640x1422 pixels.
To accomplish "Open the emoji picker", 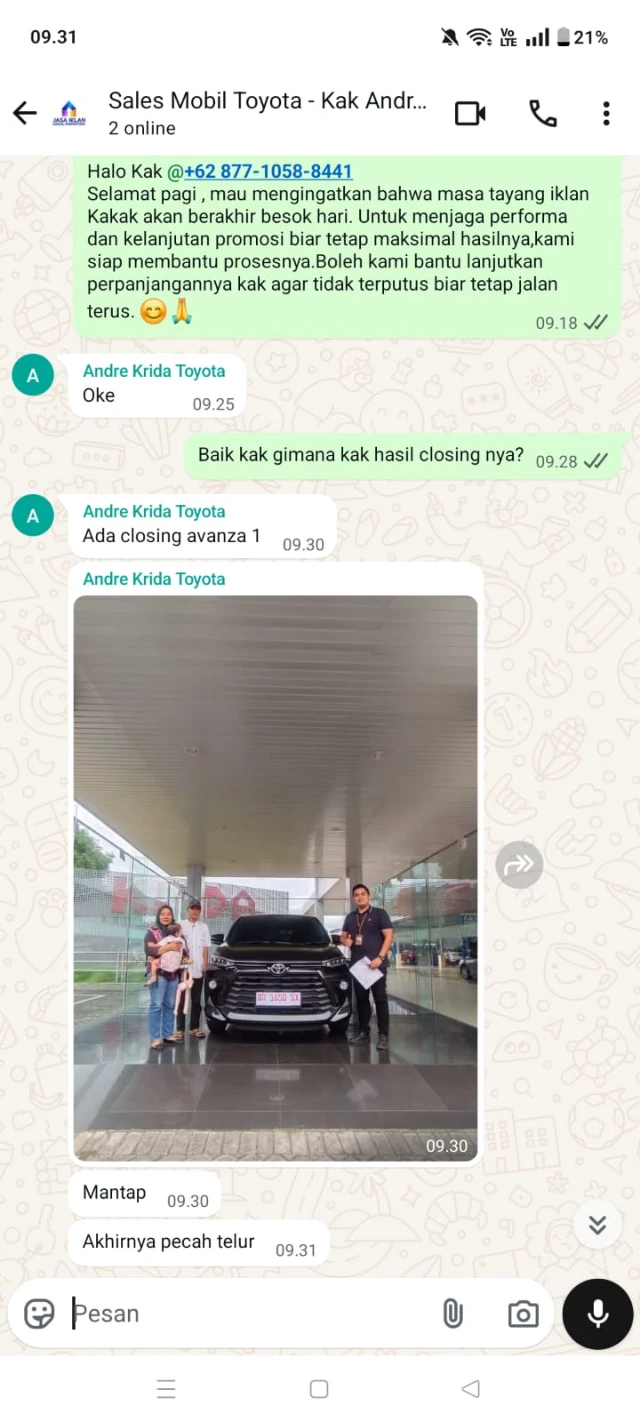I will (39, 1313).
